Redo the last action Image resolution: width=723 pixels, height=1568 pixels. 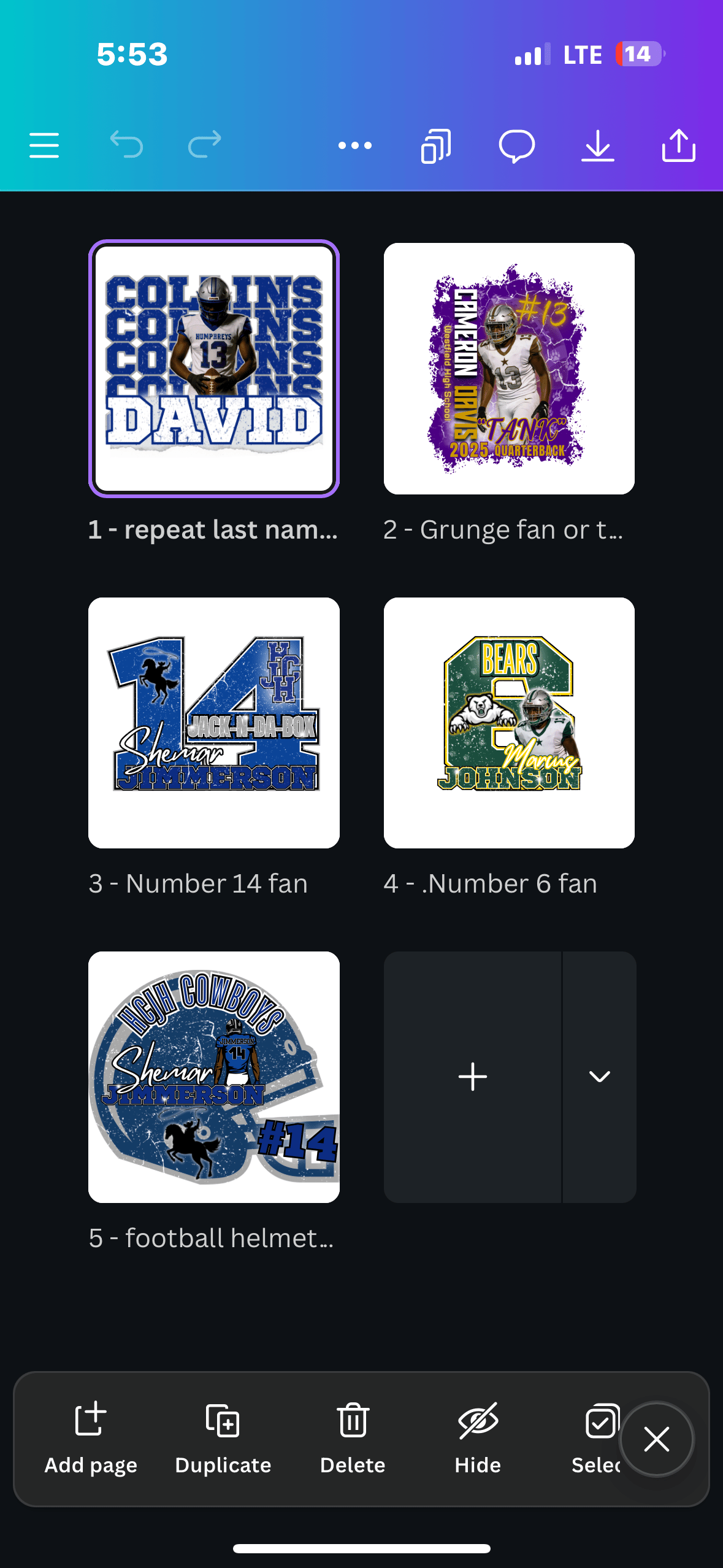click(205, 145)
